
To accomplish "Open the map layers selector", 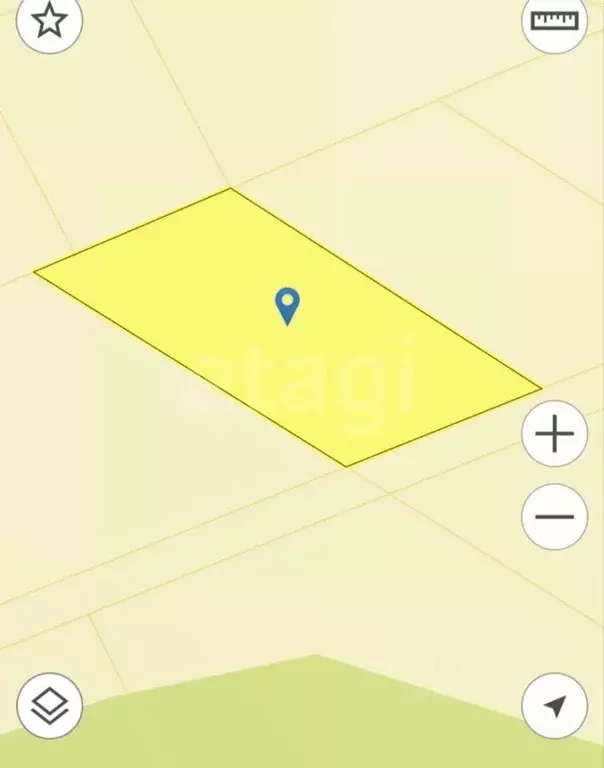I will pos(49,706).
